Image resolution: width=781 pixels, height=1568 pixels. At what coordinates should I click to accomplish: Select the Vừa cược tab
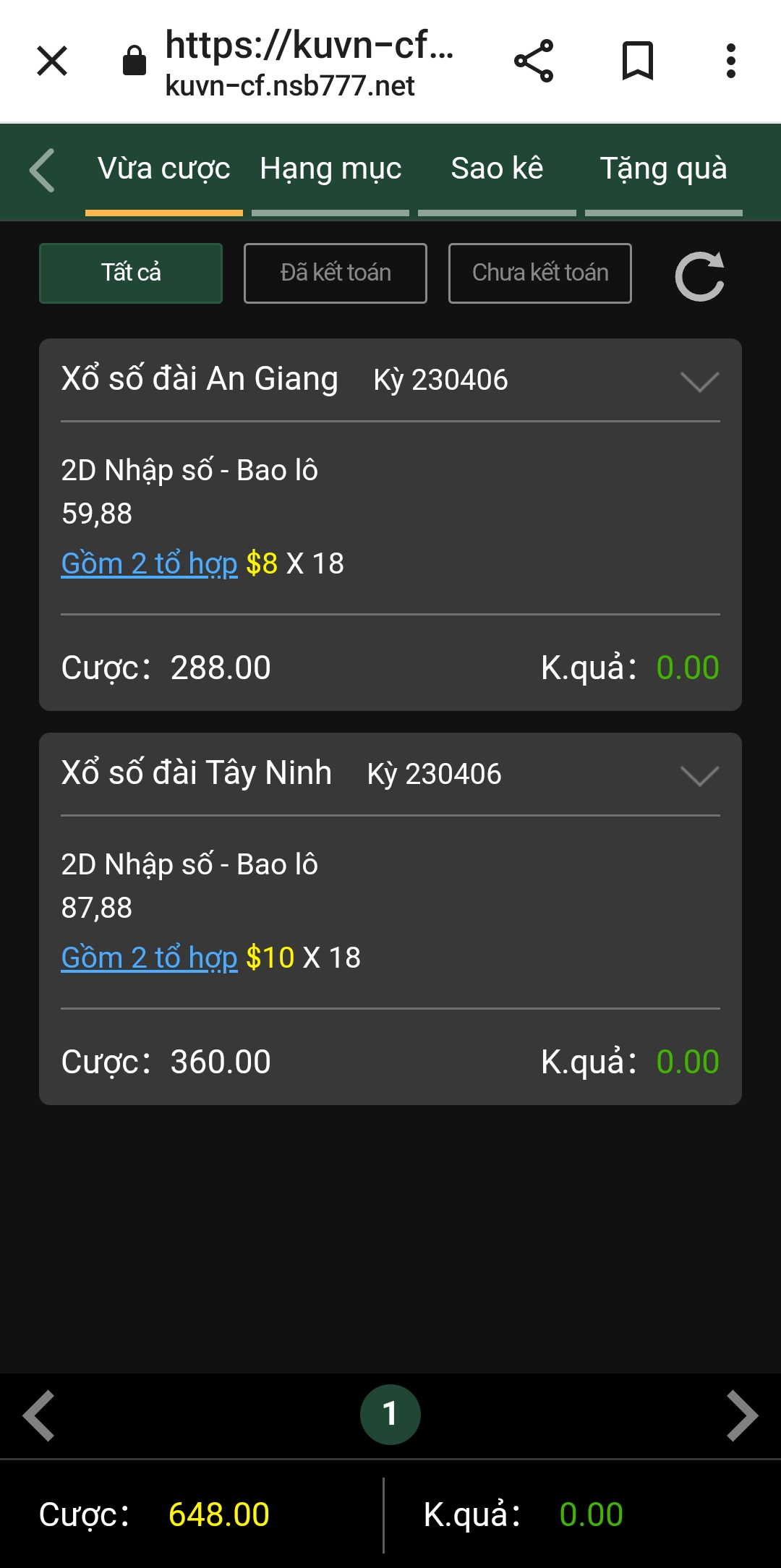pos(164,169)
